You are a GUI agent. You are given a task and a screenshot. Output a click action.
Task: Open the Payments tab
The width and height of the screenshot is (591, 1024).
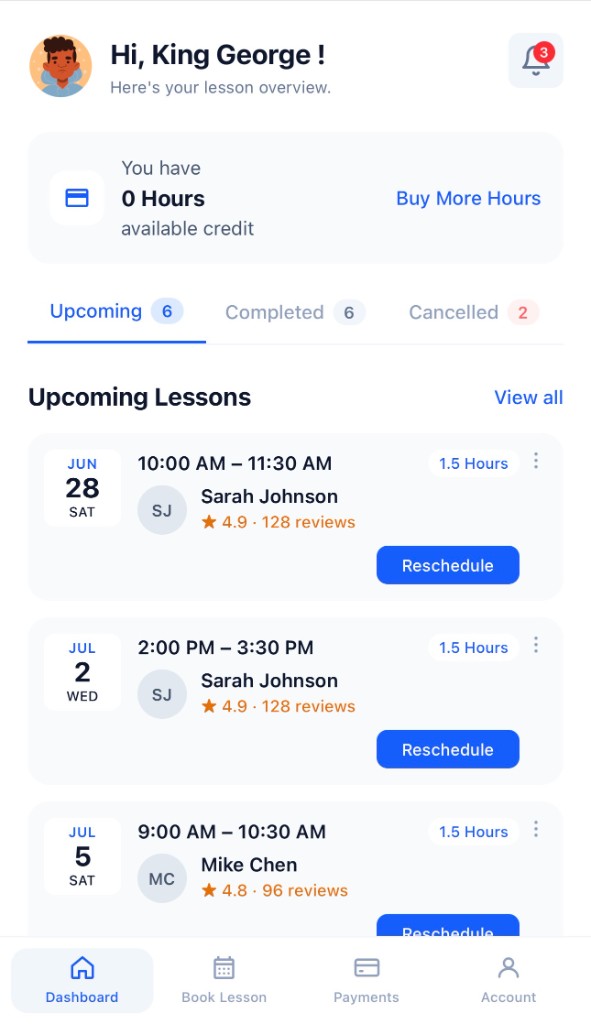pos(366,981)
